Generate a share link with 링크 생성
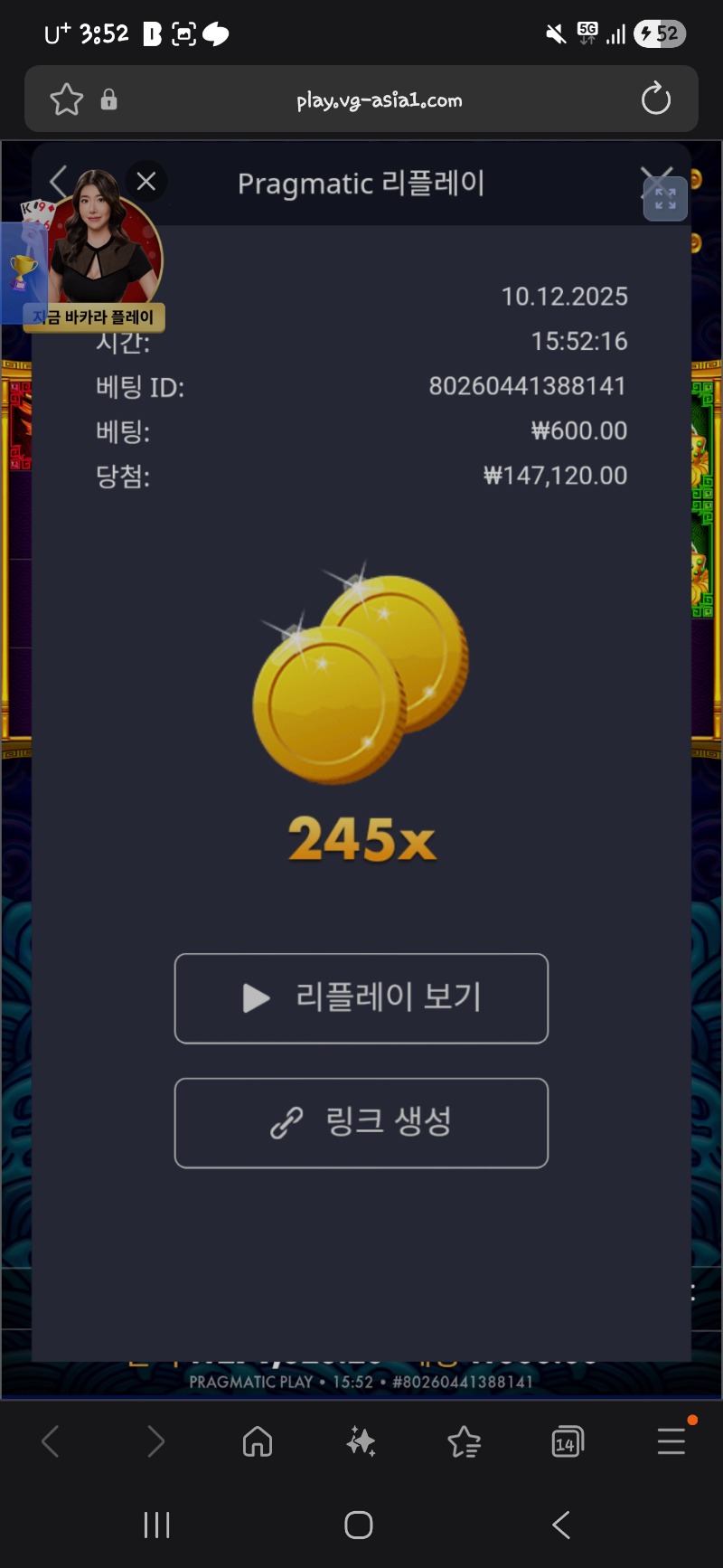This screenshot has height=1568, width=723. click(361, 1123)
